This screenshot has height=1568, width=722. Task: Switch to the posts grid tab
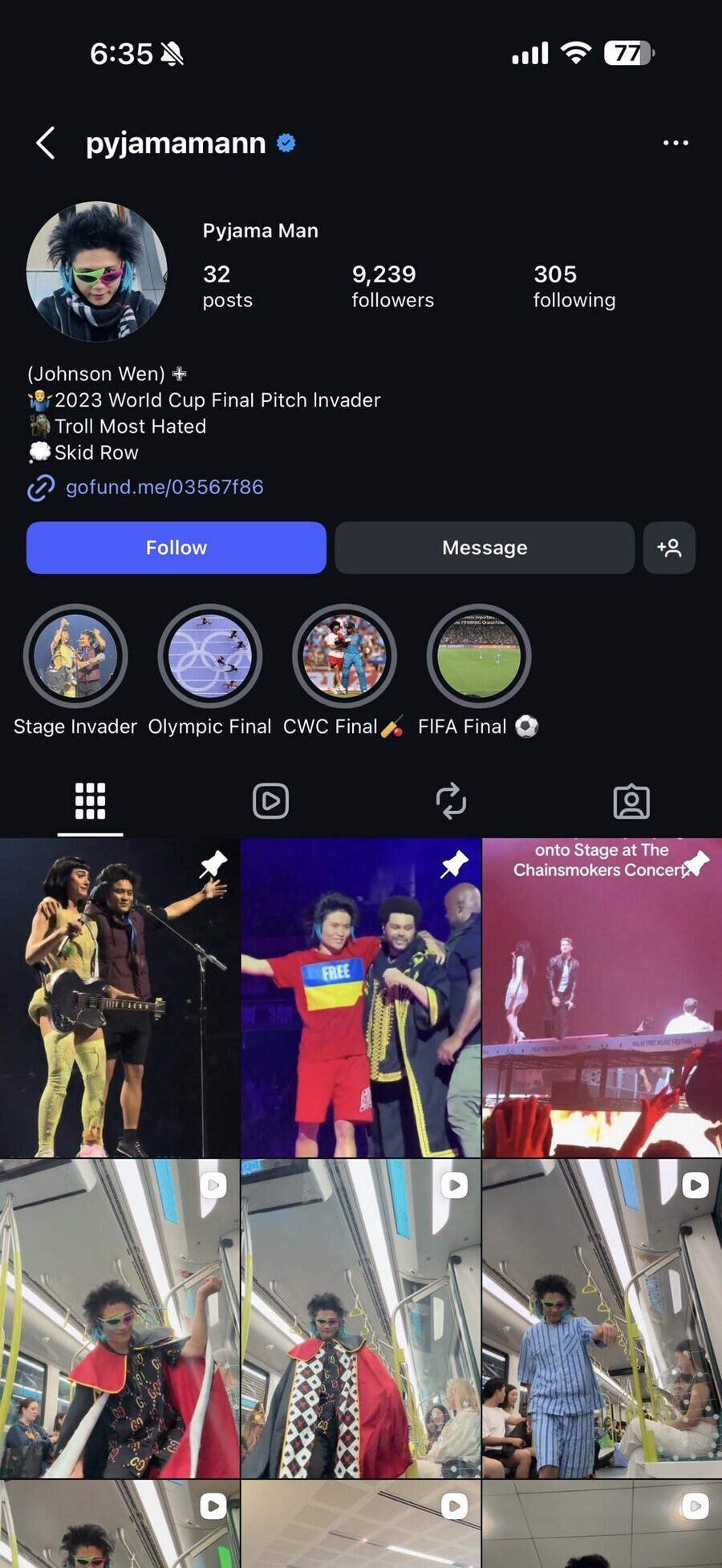(90, 800)
